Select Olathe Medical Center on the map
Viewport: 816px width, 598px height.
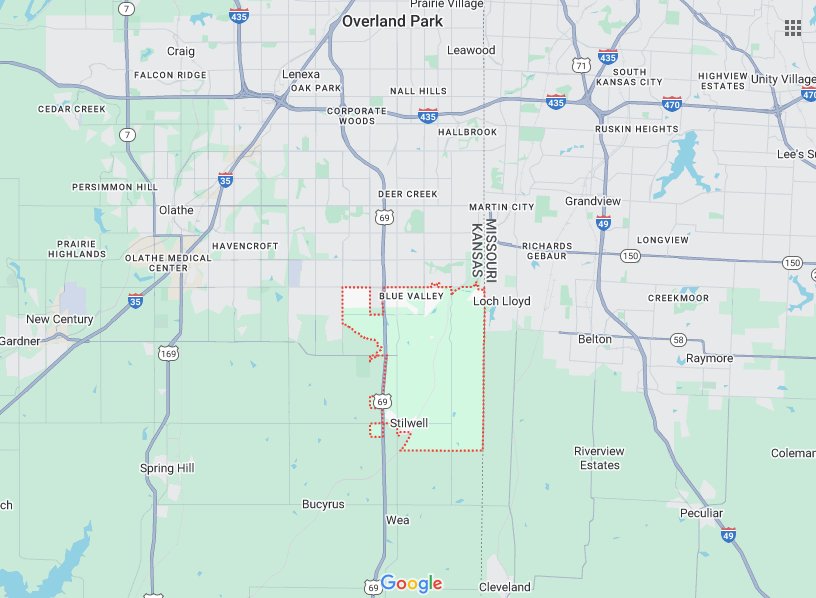pos(168,263)
